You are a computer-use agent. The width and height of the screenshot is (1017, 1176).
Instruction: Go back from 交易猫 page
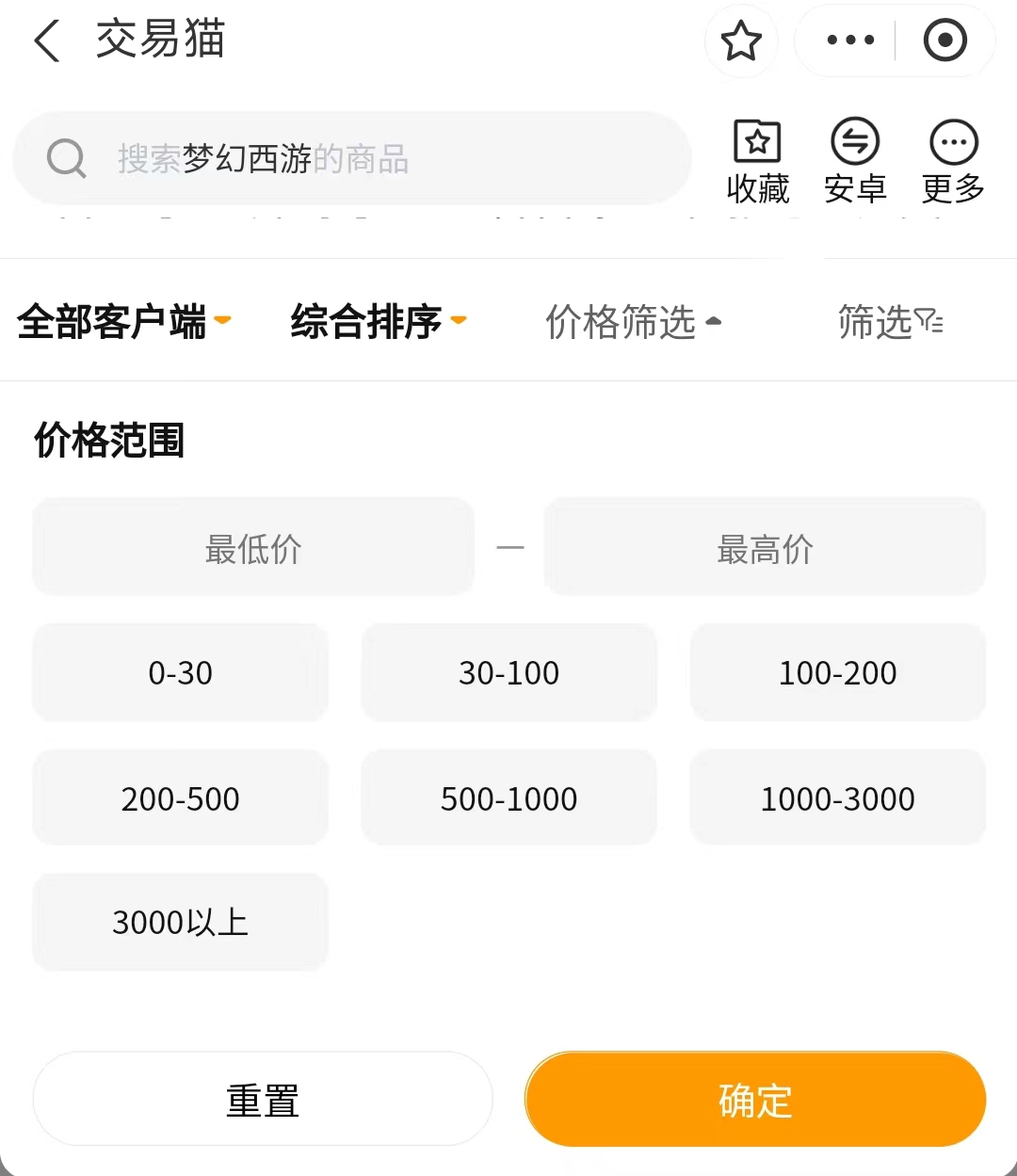point(47,41)
